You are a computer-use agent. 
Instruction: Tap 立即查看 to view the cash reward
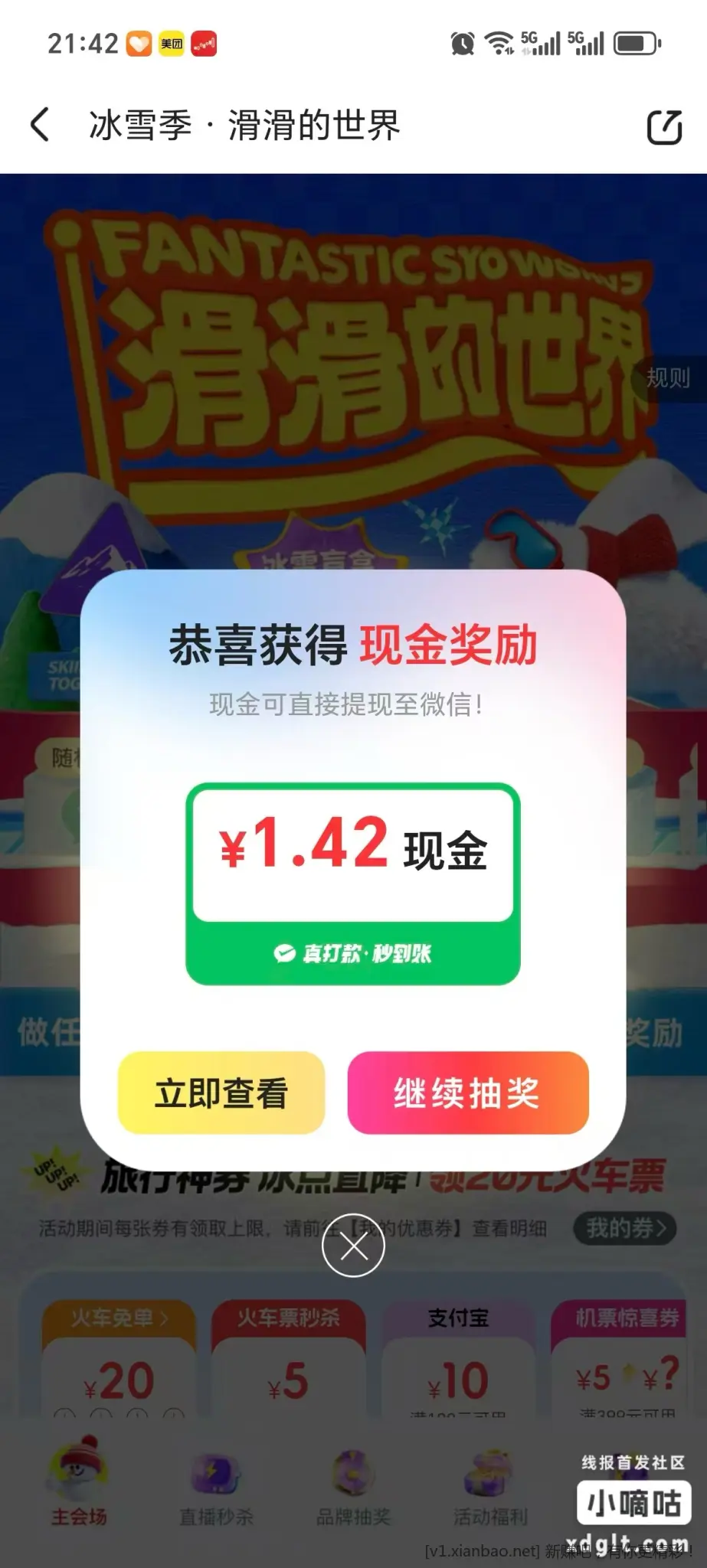pos(221,1093)
